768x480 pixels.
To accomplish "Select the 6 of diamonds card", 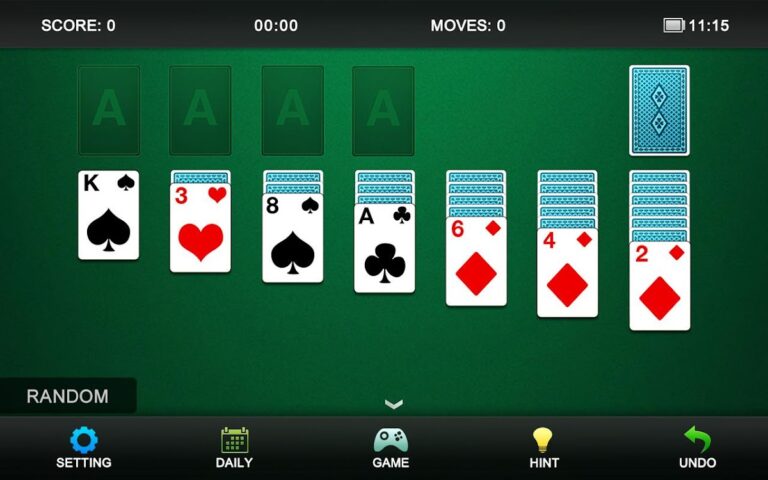I will tap(476, 262).
